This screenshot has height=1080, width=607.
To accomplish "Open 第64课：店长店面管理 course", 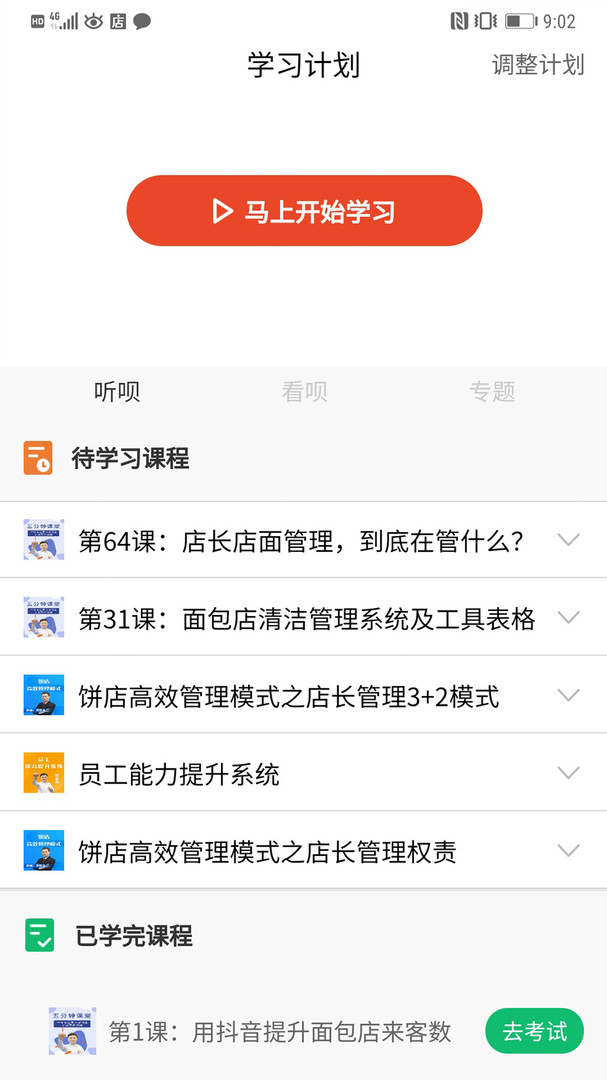I will coord(300,541).
